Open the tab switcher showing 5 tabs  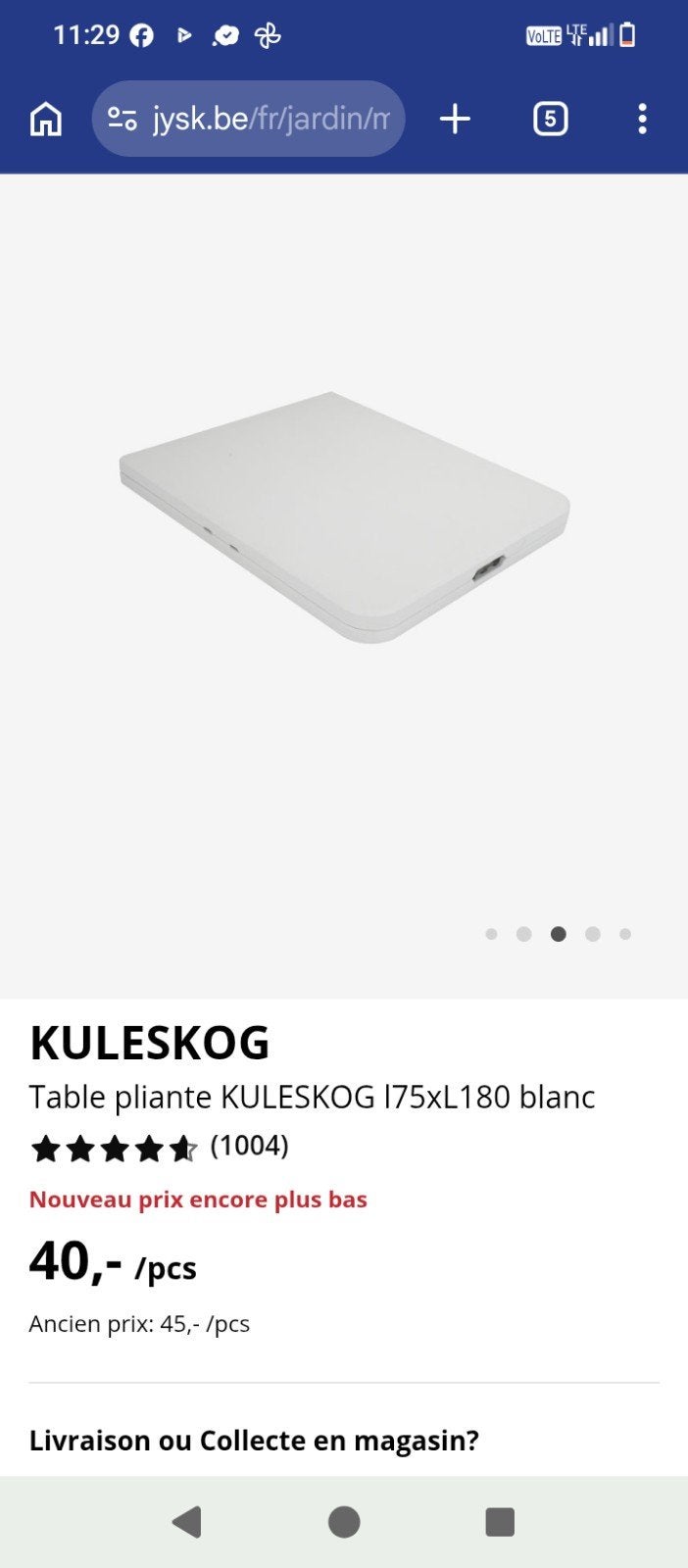pyautogui.click(x=550, y=120)
